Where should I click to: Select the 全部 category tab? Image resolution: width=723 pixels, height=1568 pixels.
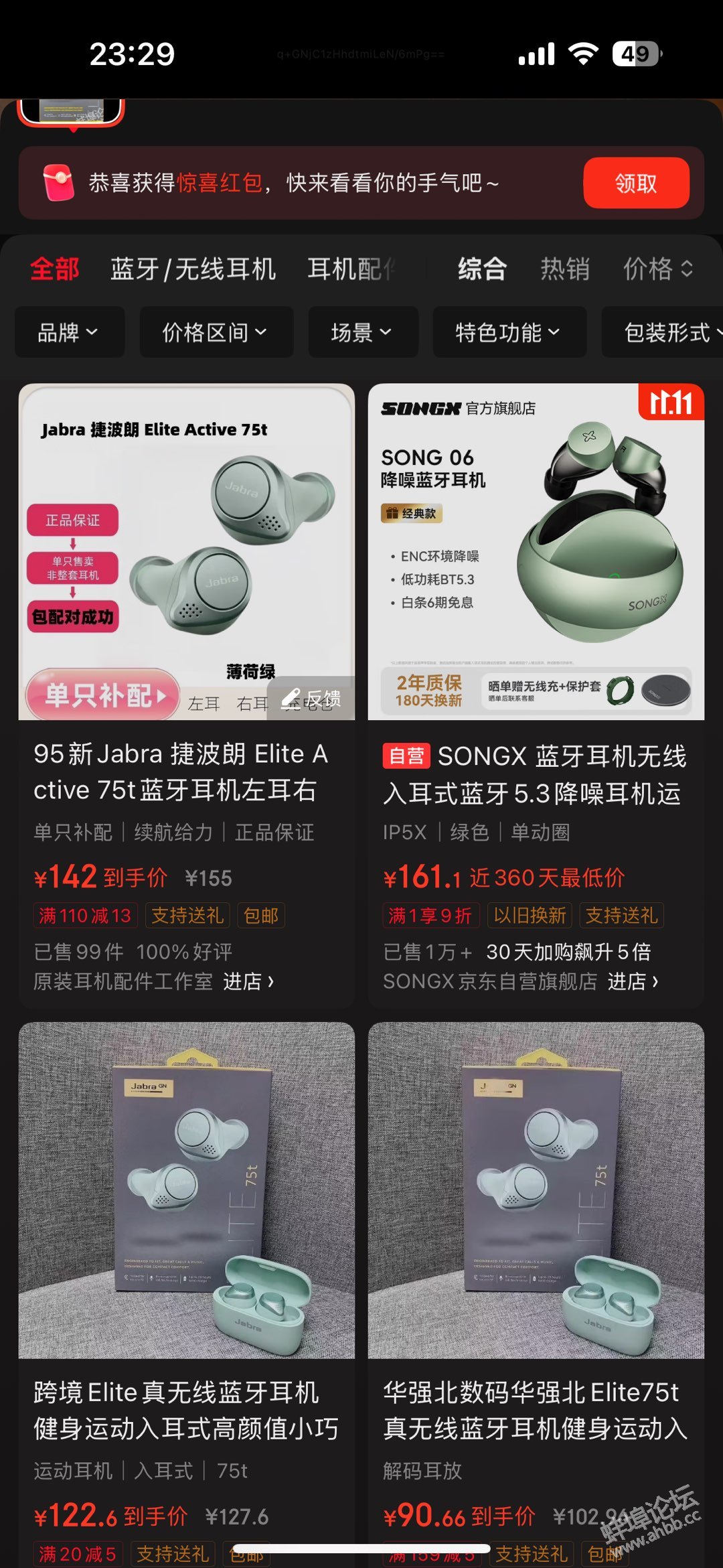coord(55,269)
